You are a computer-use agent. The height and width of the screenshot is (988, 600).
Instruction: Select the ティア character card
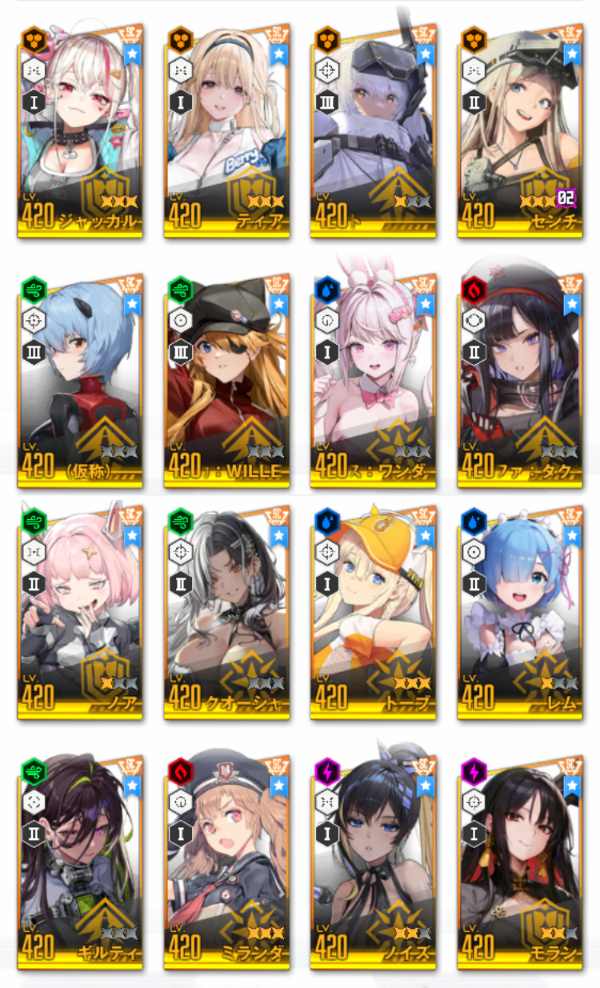(x=227, y=132)
